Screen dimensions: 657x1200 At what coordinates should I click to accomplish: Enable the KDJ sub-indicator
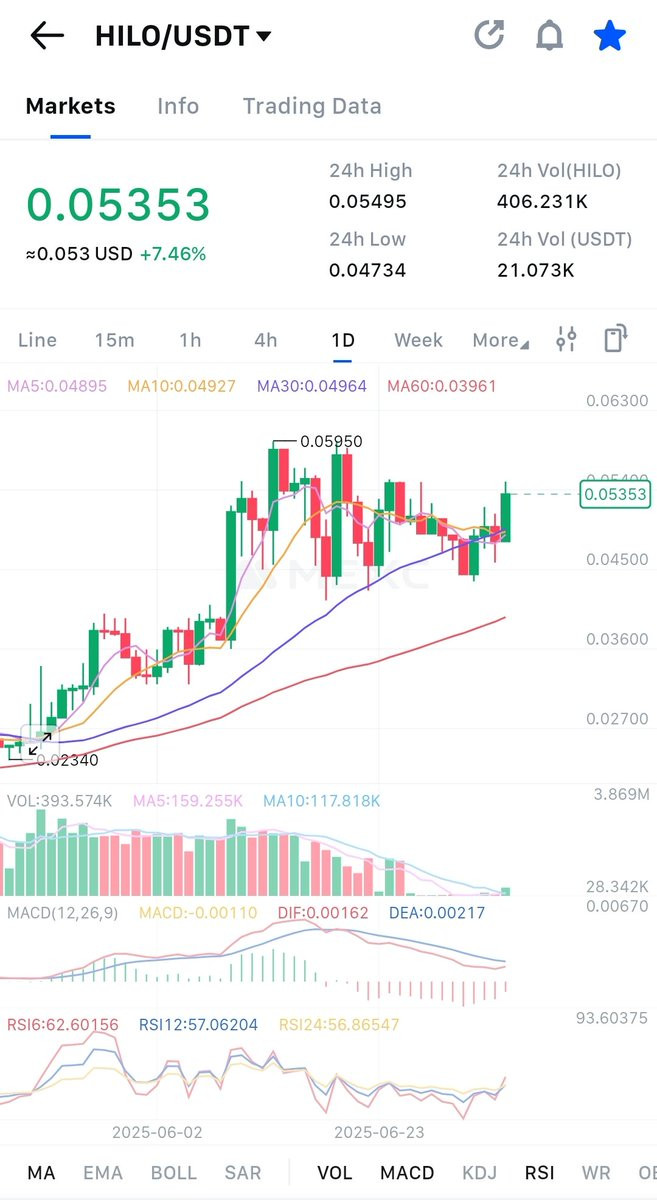click(479, 1173)
